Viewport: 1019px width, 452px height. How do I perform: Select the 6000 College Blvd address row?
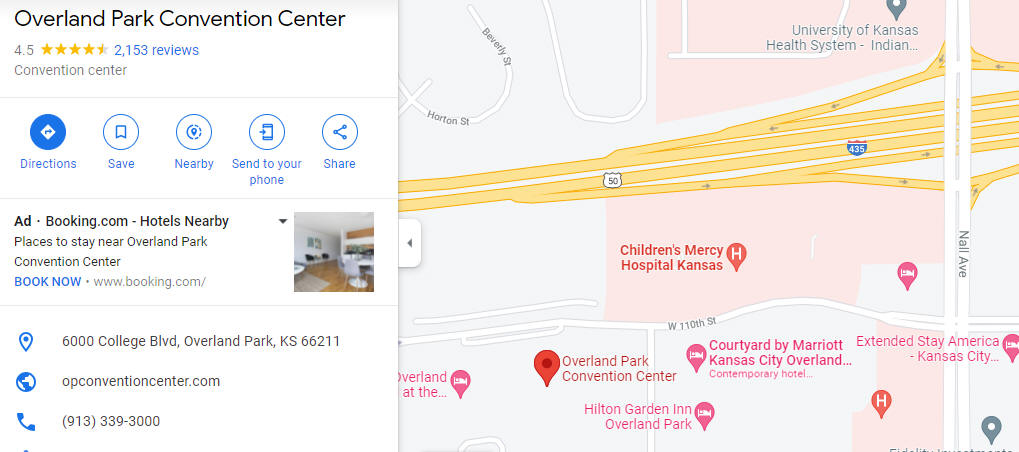coord(200,341)
